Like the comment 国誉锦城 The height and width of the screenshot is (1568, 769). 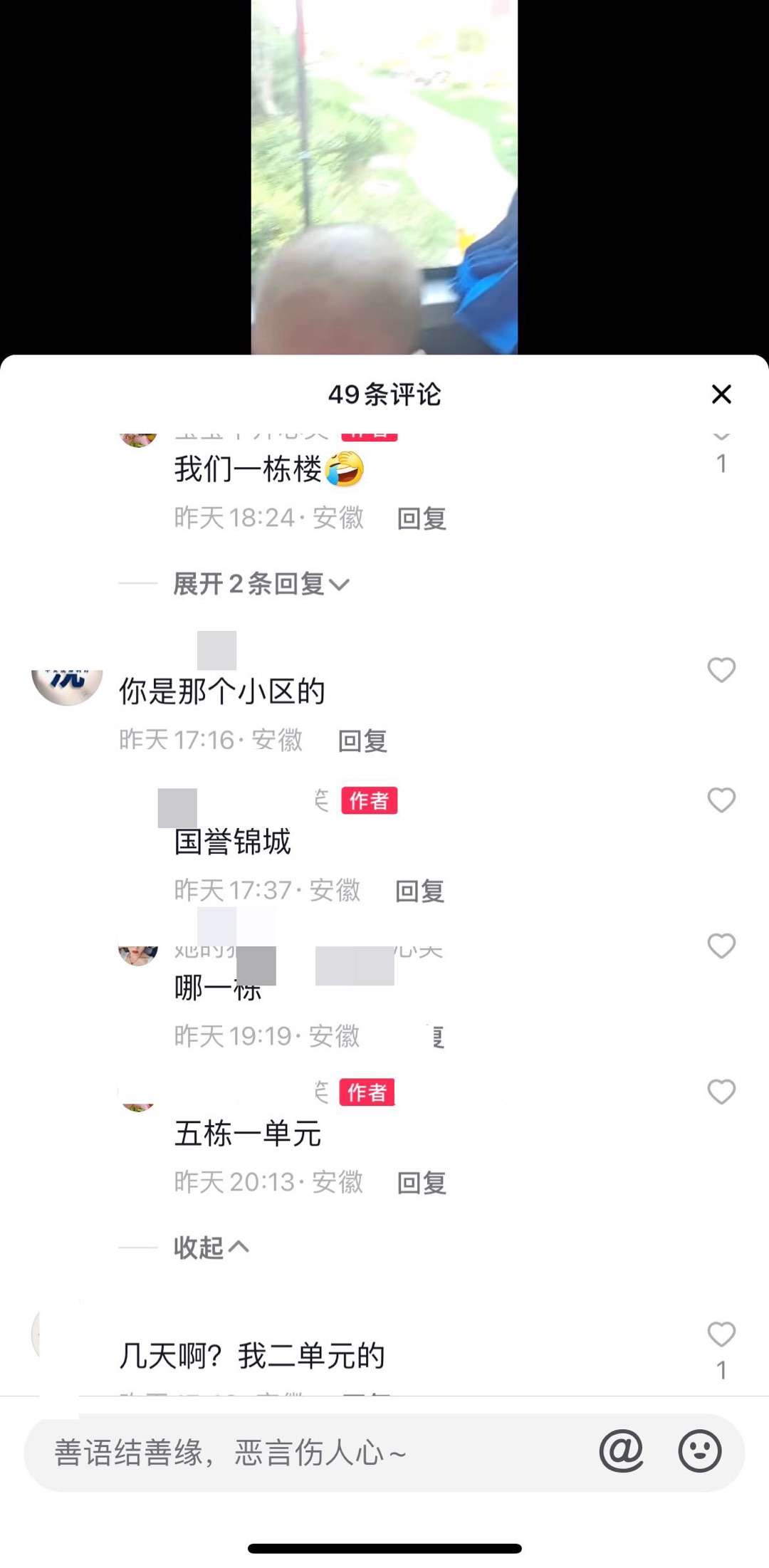[x=721, y=800]
